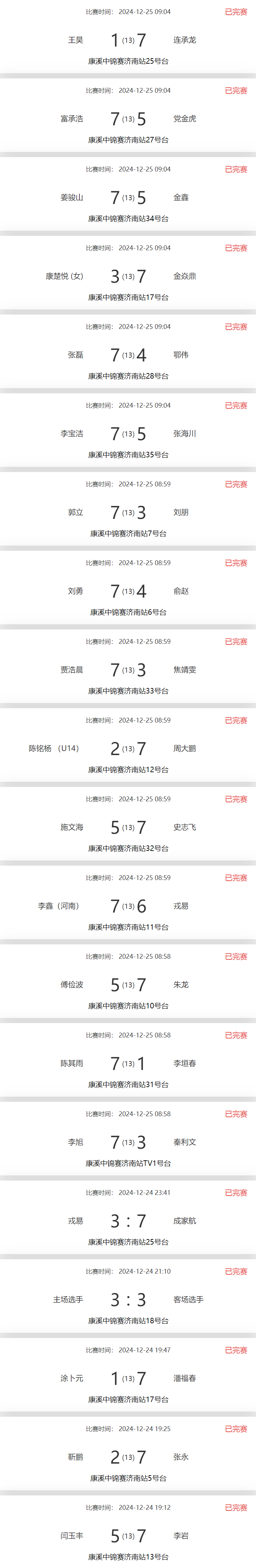Viewport: 256px width, 1568px height.
Task: Open the match 靳鹏 vs 张永
Action: [128, 1457]
